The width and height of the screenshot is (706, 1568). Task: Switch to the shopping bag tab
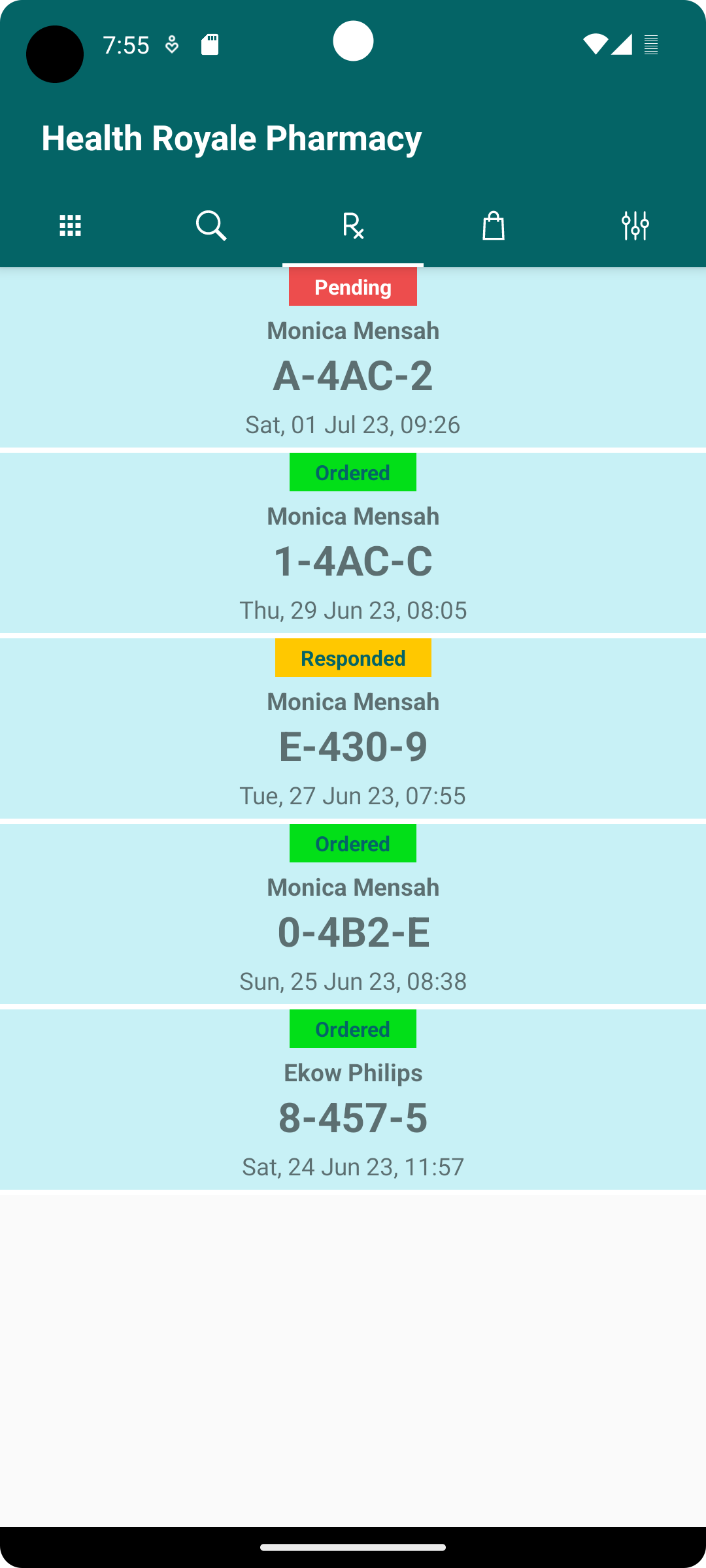coord(494,226)
